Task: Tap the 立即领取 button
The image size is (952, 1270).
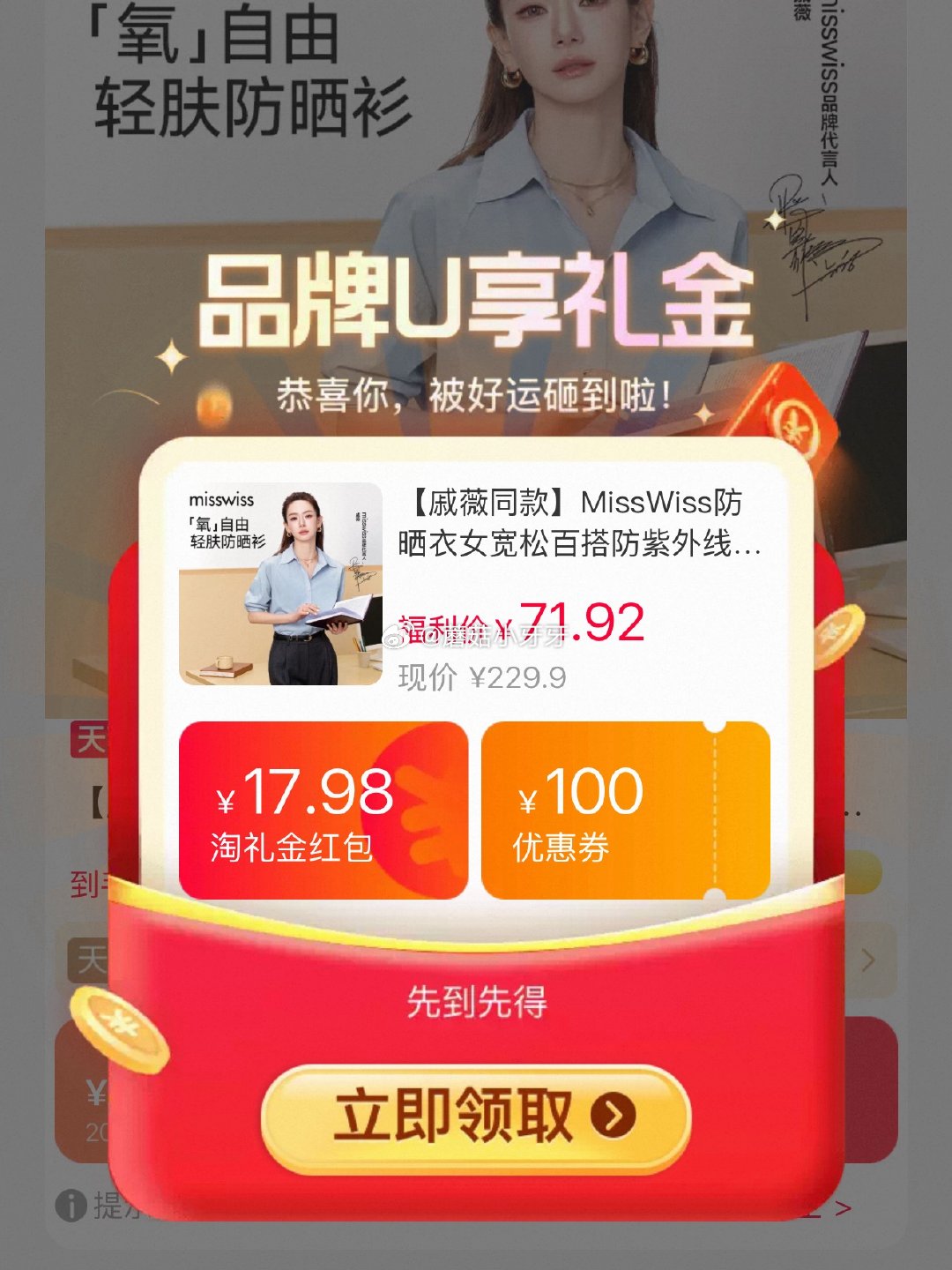Action: 476,1117
